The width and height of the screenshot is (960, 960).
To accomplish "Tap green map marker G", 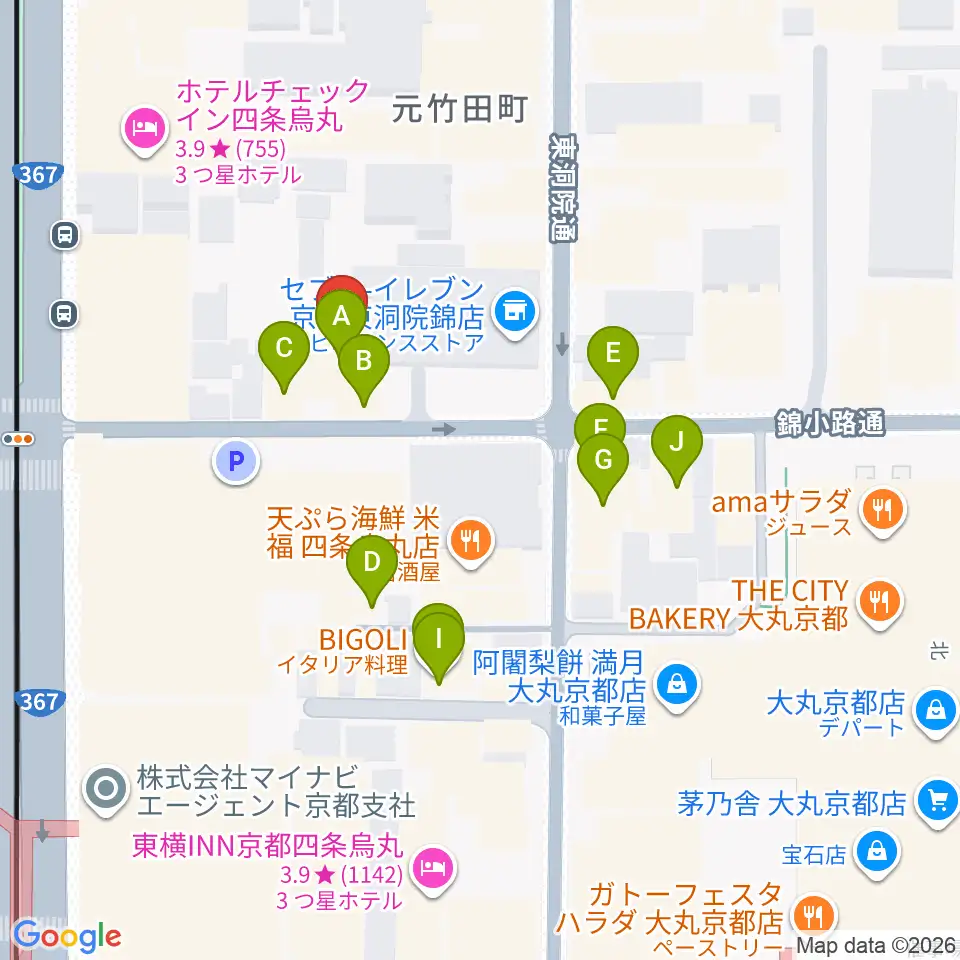I will (x=603, y=460).
